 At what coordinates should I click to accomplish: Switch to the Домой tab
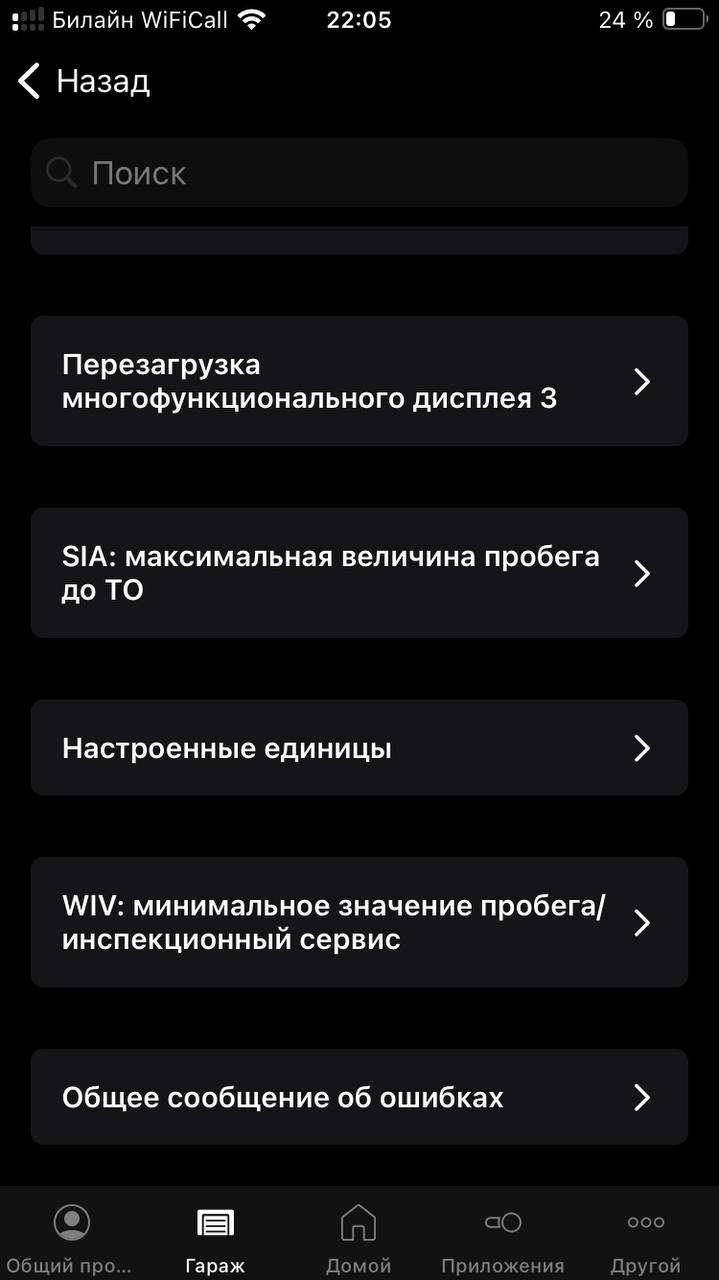tap(358, 1238)
